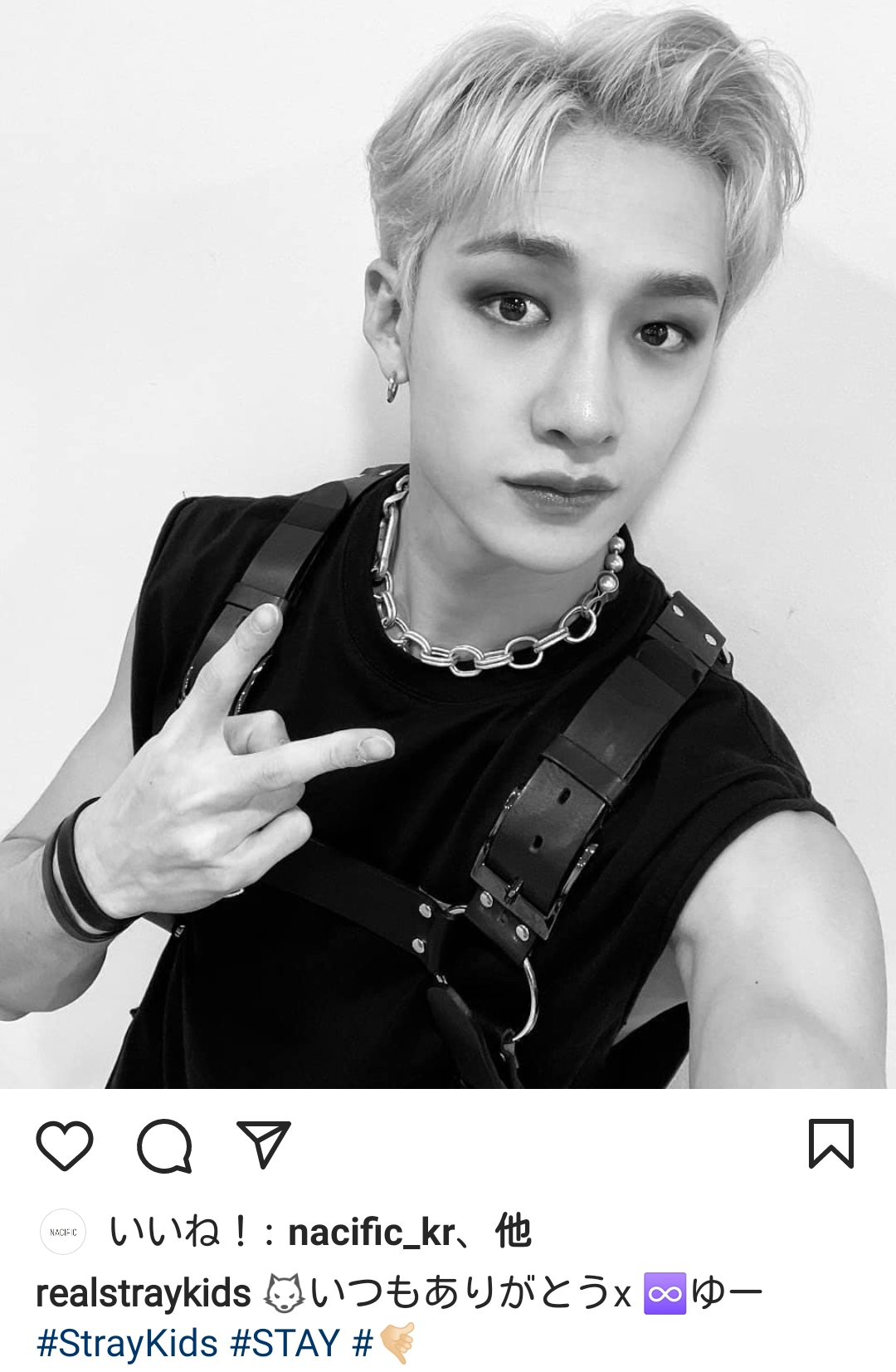
Task: Share the post via paper plane icon
Action: click(264, 1145)
